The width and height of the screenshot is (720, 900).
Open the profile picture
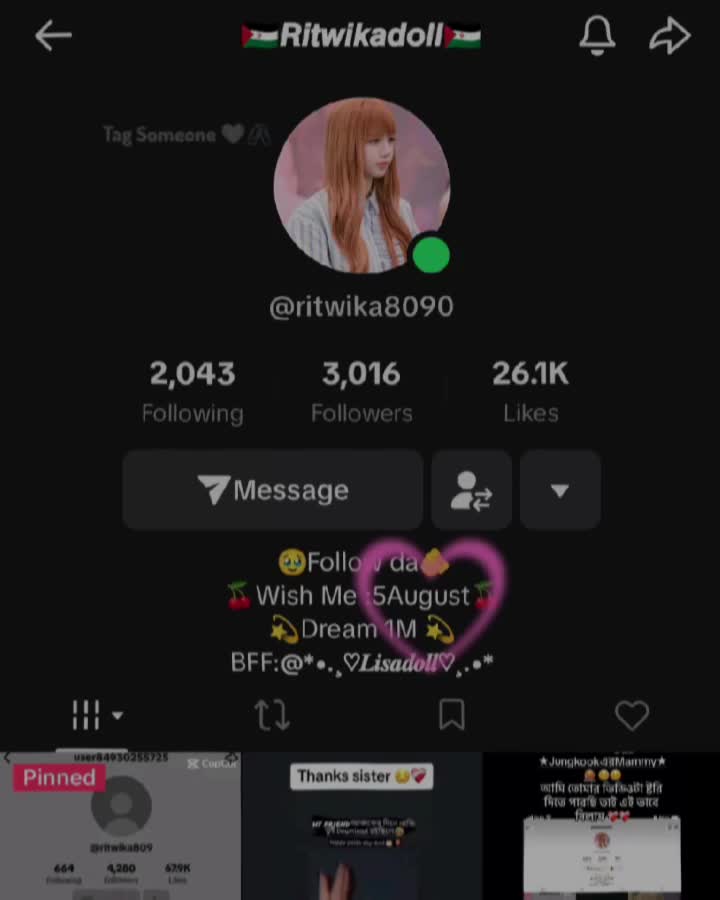click(361, 186)
